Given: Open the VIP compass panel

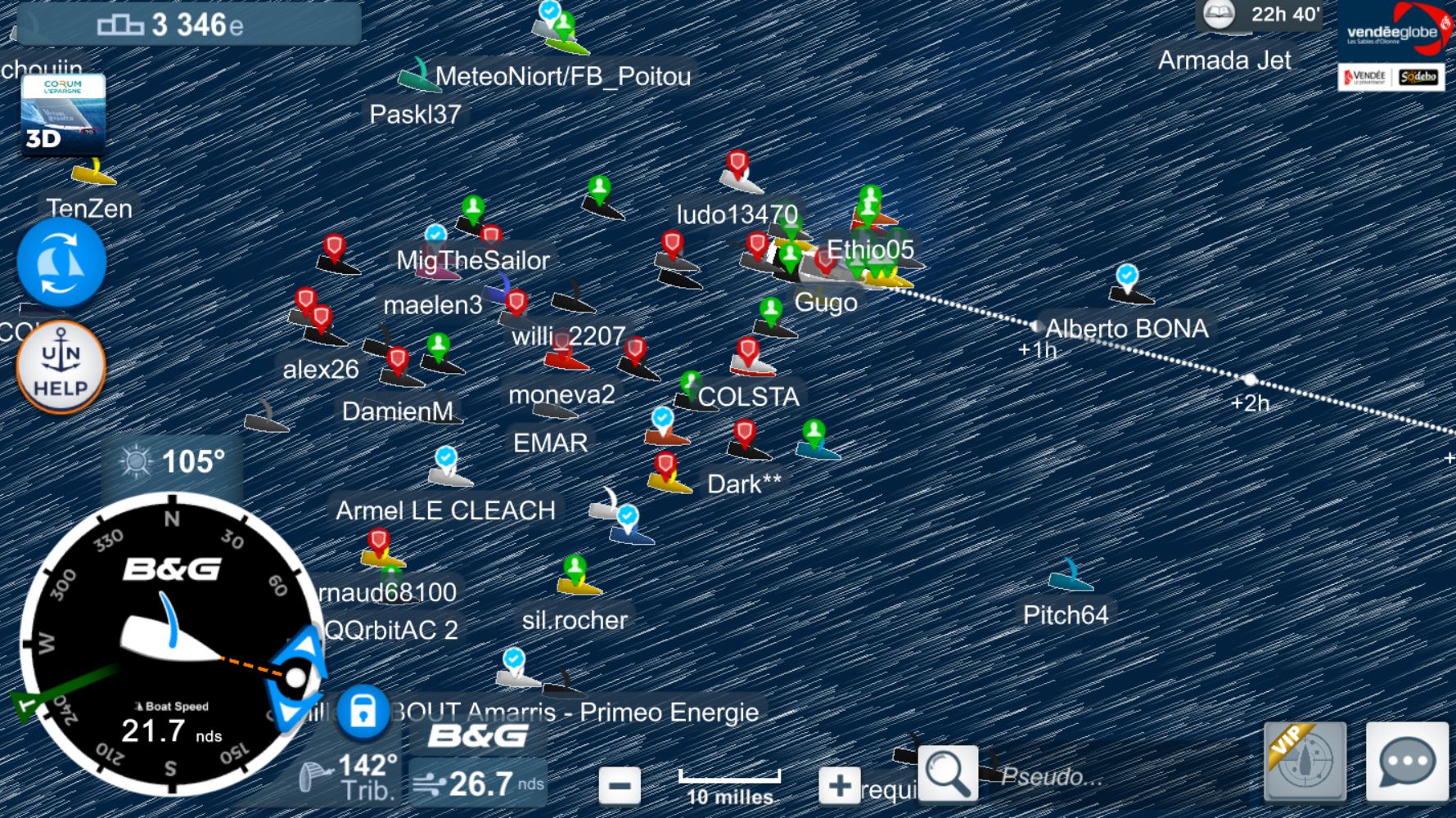Looking at the screenshot, I should [x=1305, y=761].
